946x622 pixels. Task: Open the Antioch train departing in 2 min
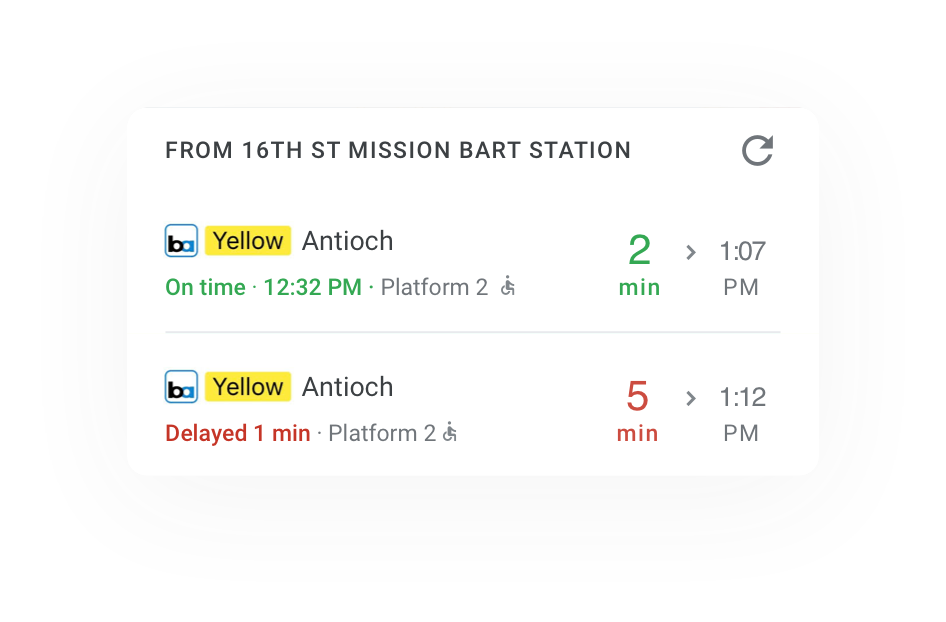(x=472, y=263)
